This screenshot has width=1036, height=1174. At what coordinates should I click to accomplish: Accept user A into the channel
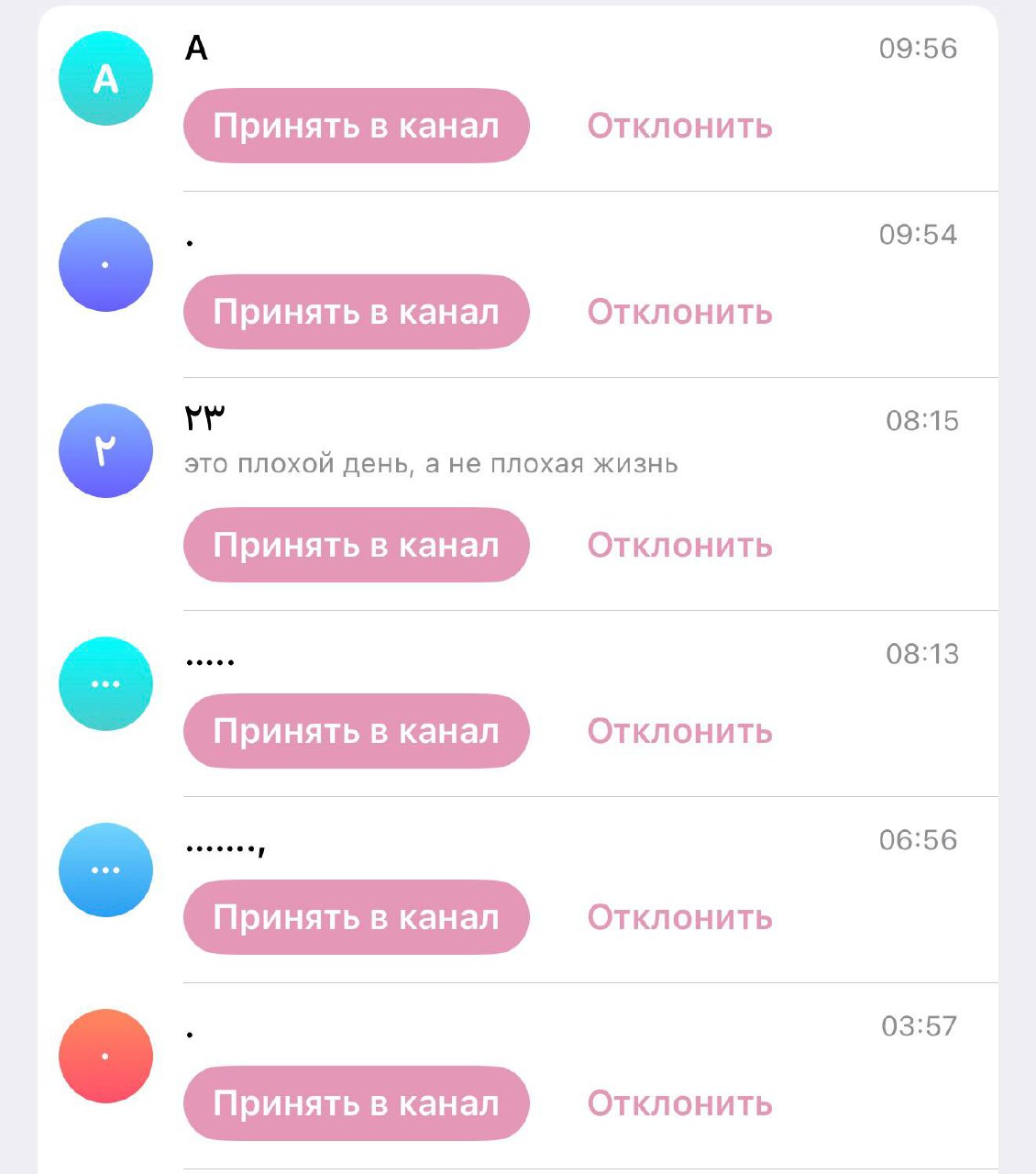click(x=356, y=126)
